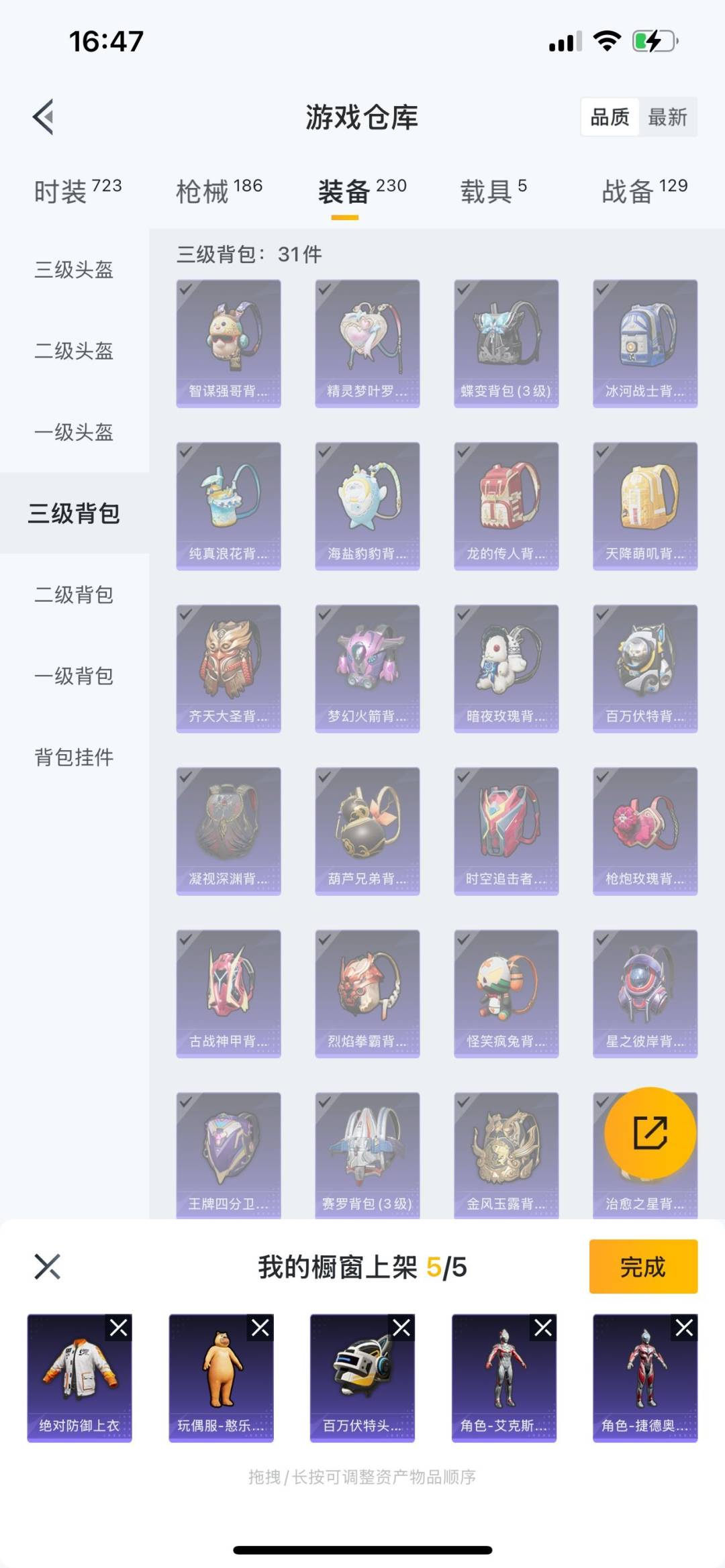This screenshot has width=725, height=1568.
Task: Select the 智谋强哥 backpack tile
Action: [228, 344]
